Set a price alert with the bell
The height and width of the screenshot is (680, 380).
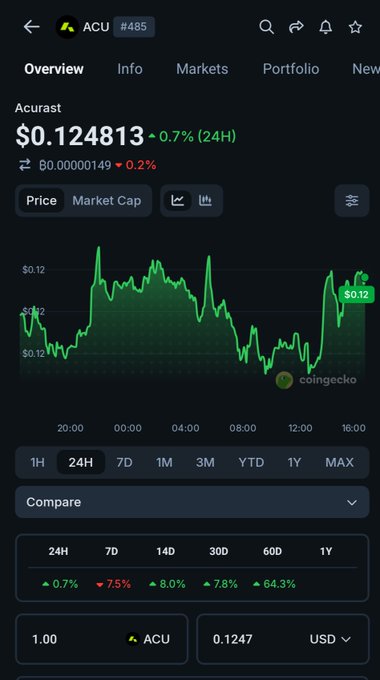coord(326,27)
